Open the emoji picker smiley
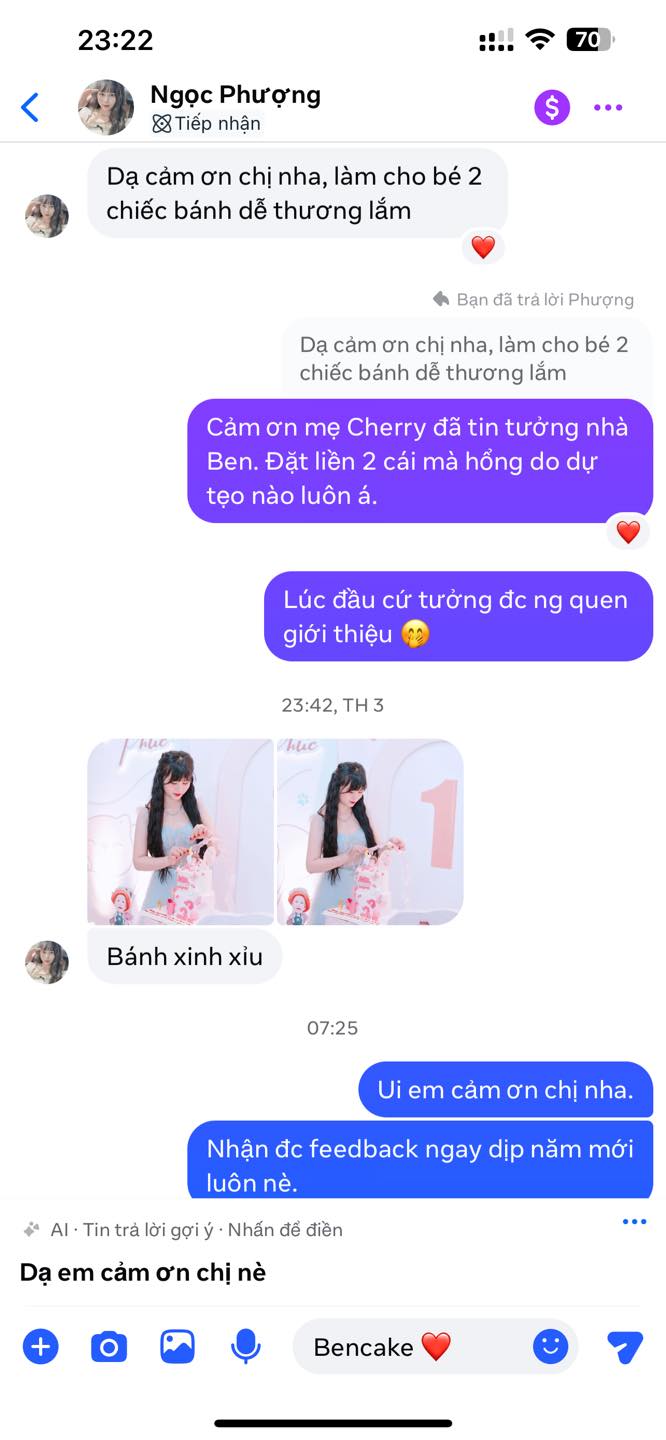 (550, 1347)
